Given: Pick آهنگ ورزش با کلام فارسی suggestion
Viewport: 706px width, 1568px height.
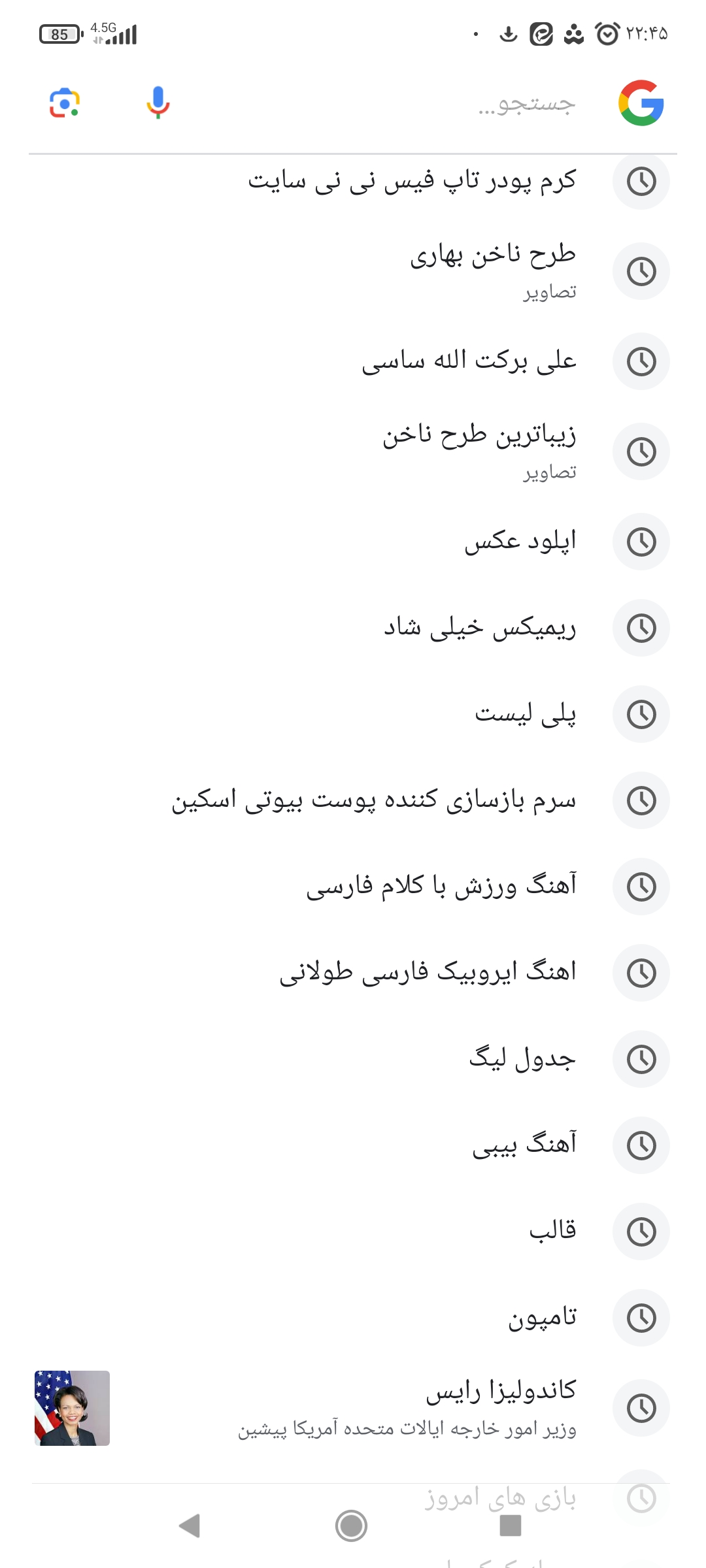Looking at the screenshot, I should click(353, 887).
